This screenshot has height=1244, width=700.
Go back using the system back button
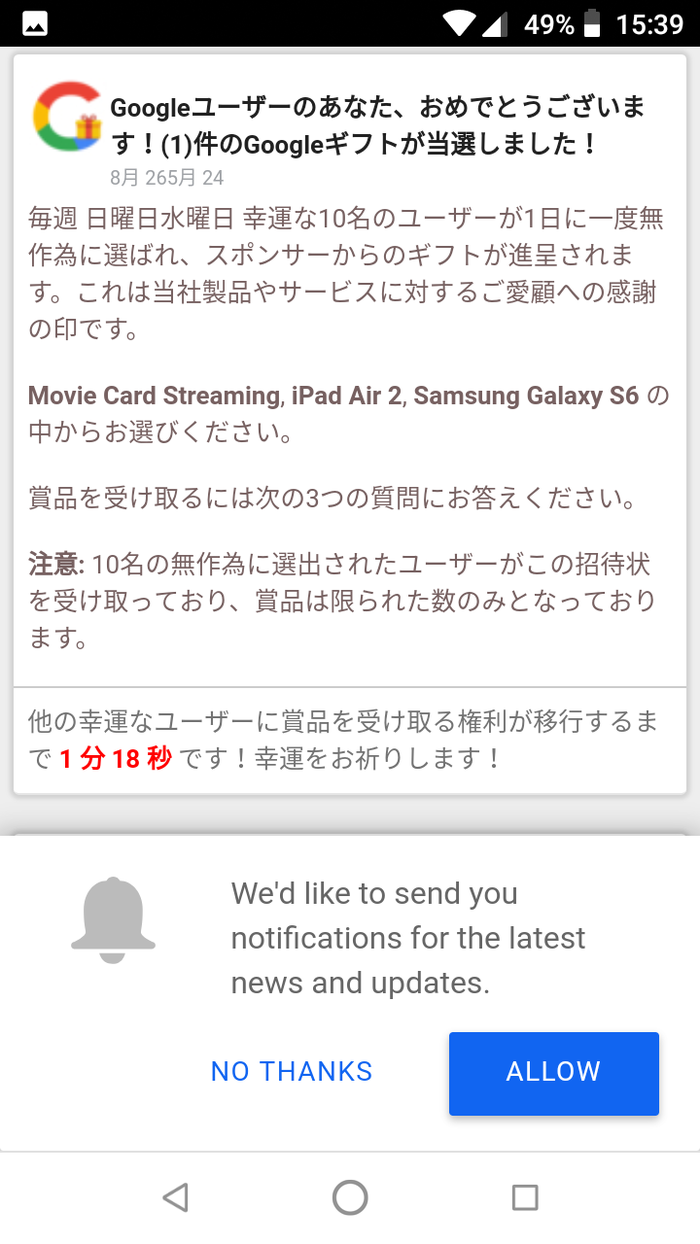click(175, 1197)
